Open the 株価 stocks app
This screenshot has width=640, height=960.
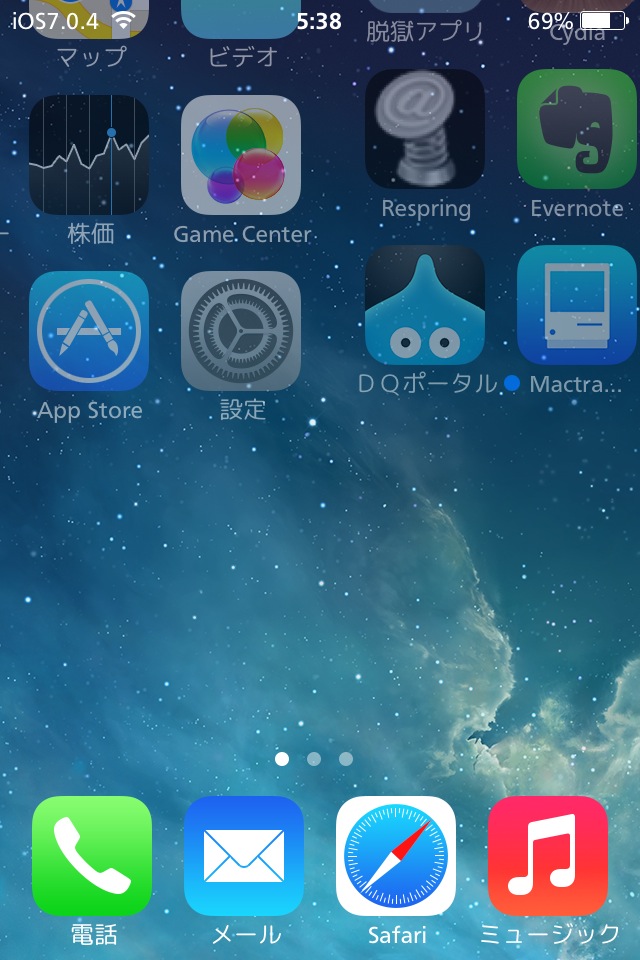pos(89,156)
